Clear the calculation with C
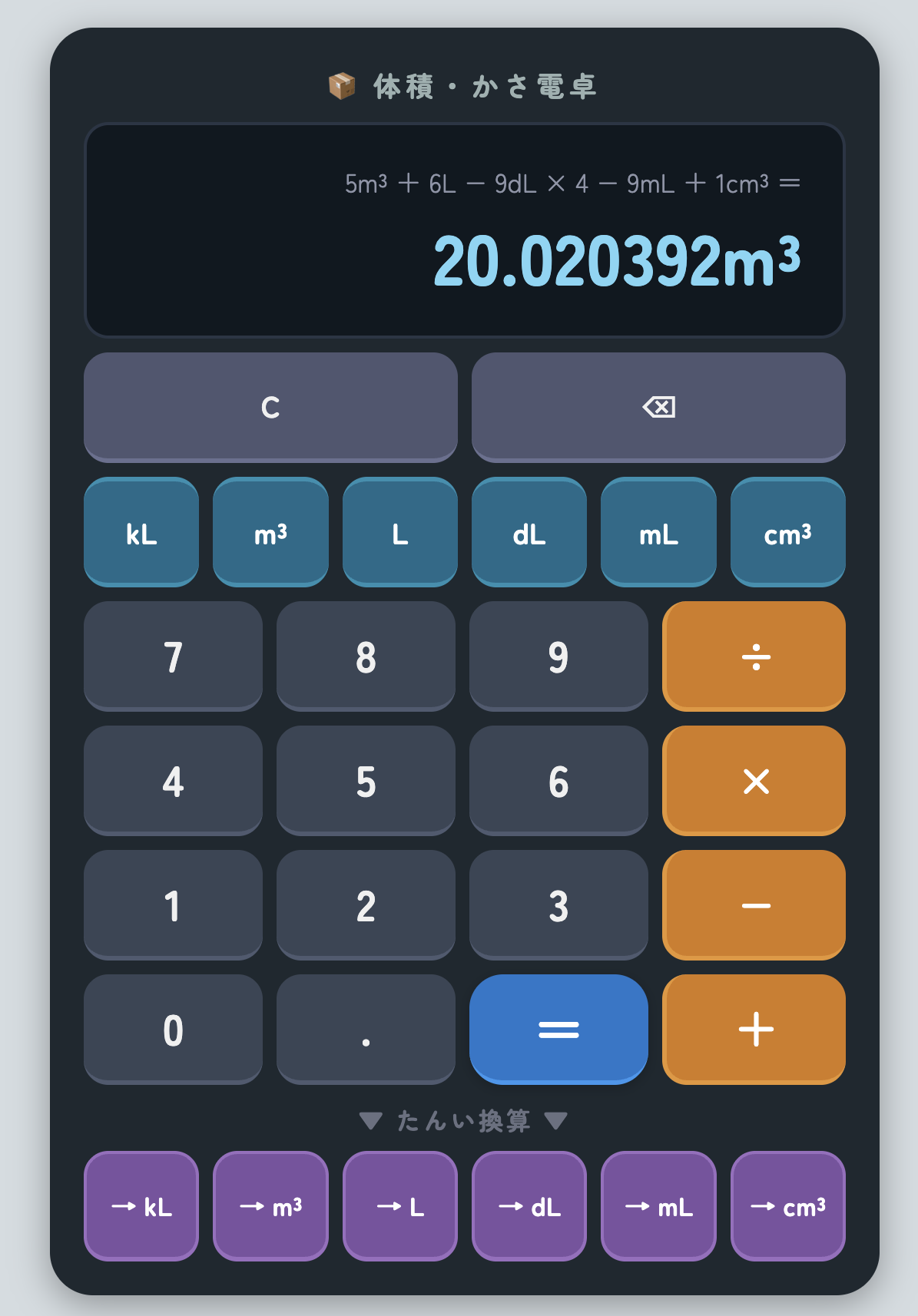Screen dimensions: 918x1316 270,407
